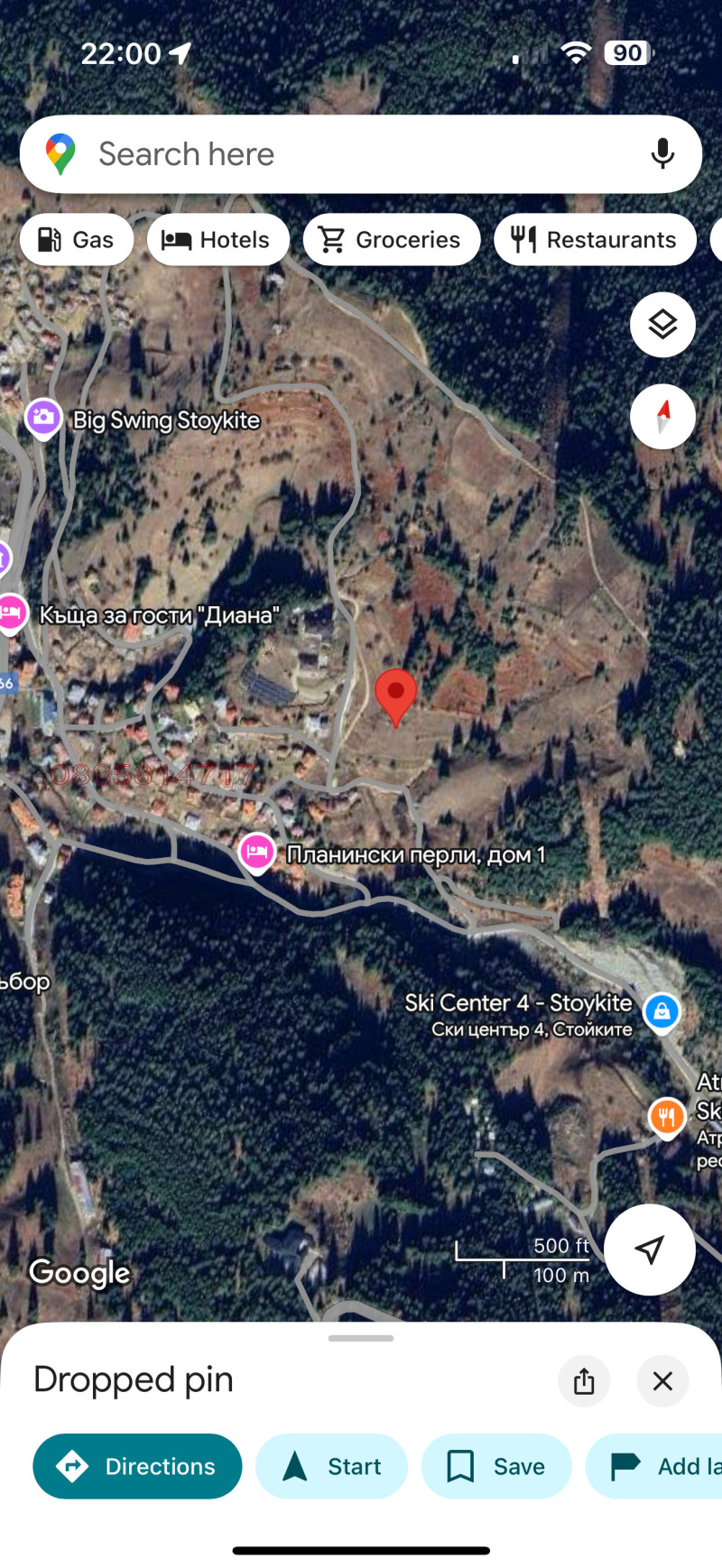
Task: Choose the Restaurants chip
Action: [x=595, y=240]
